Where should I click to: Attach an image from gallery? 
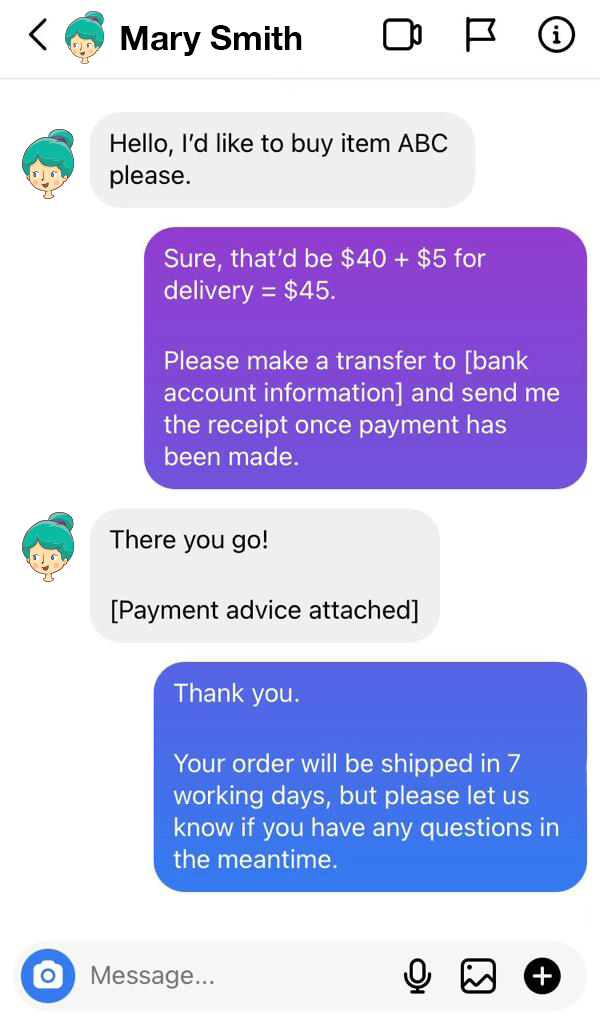click(478, 975)
